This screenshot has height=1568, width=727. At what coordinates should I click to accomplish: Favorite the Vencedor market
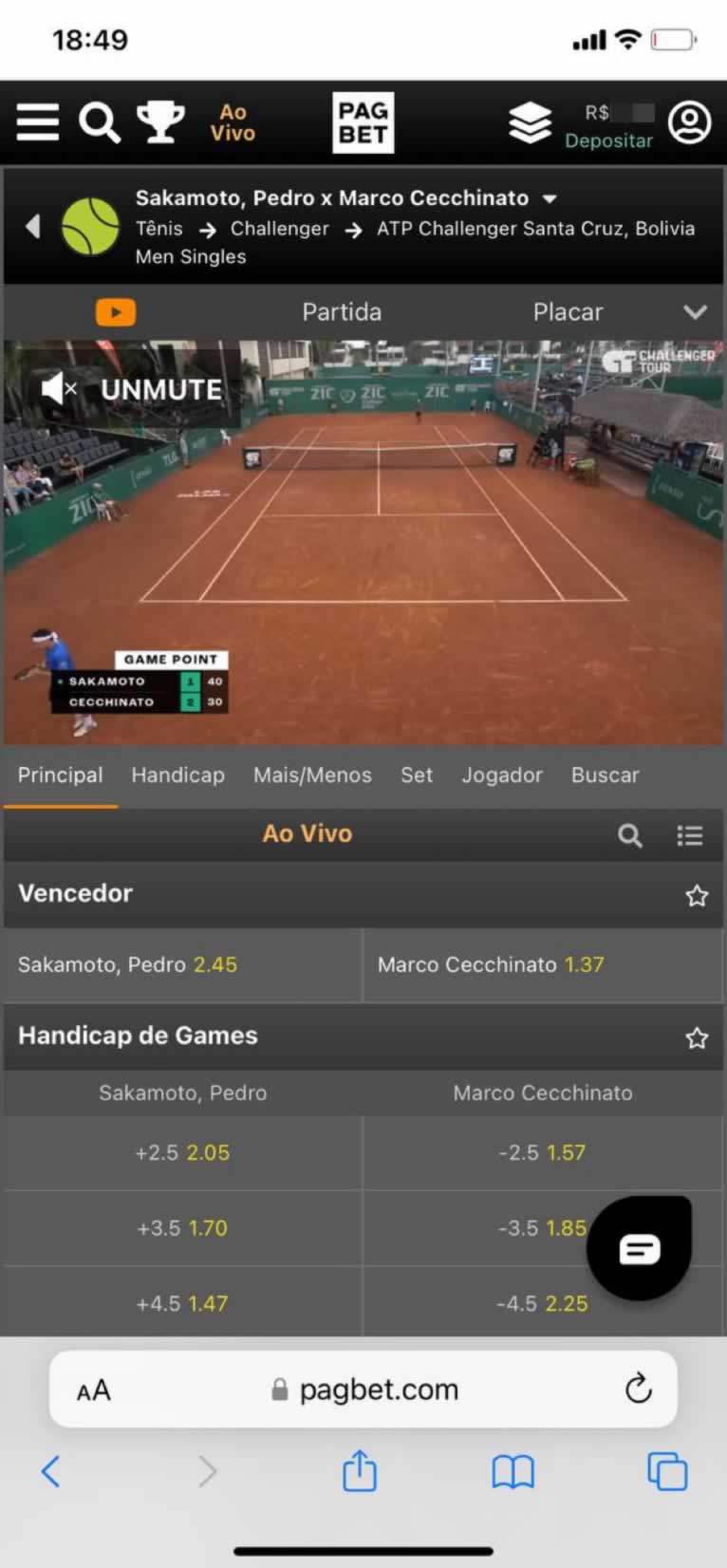(697, 895)
